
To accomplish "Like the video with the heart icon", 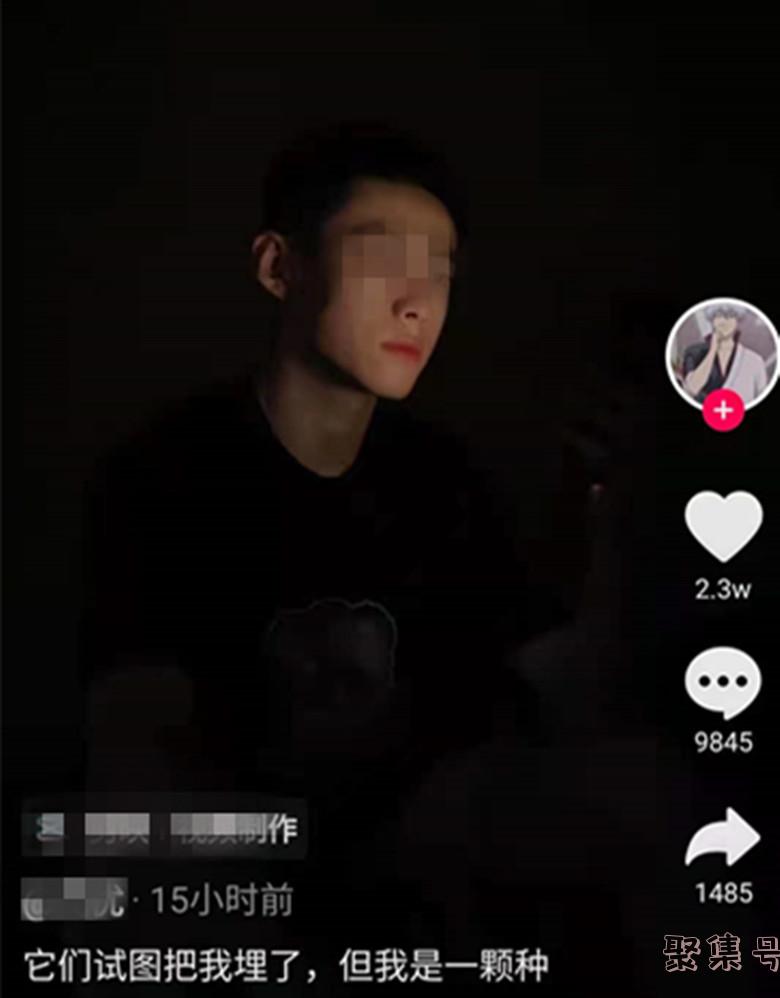I will tap(723, 527).
